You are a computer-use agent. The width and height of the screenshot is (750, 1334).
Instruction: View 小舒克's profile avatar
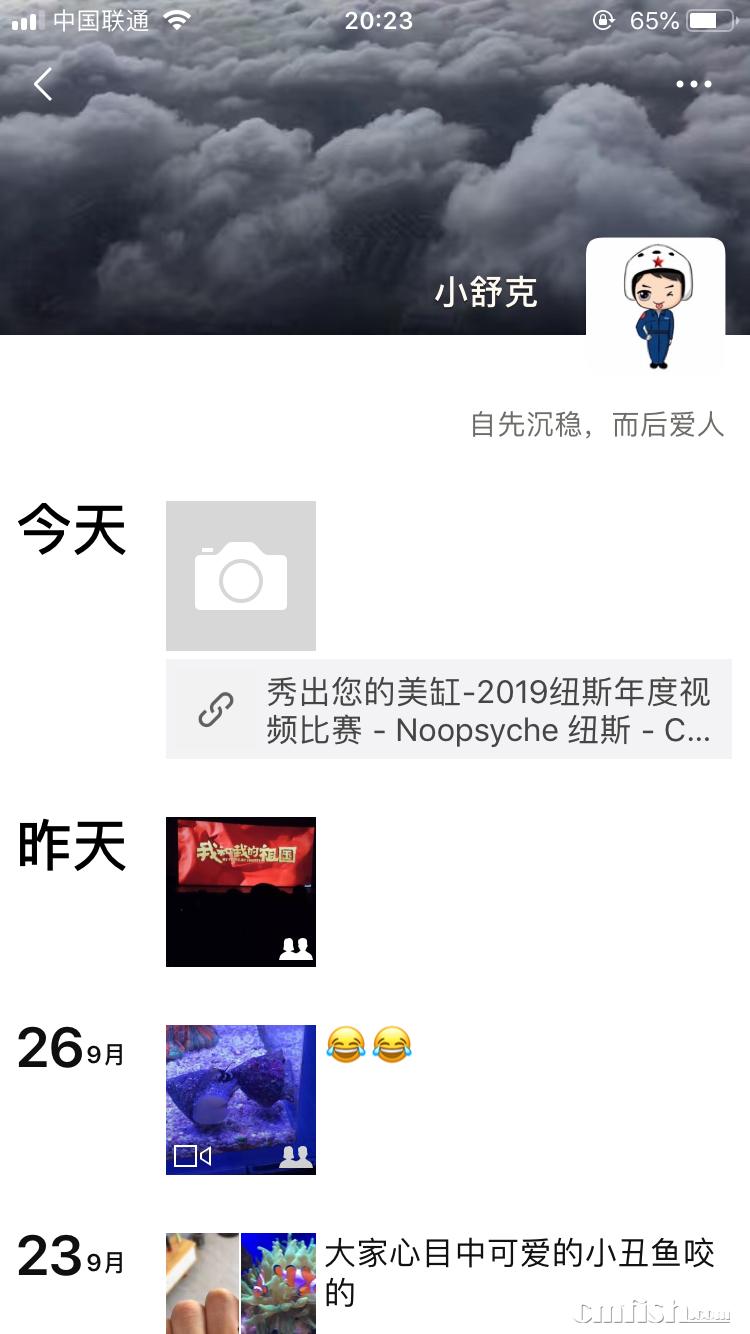(655, 307)
